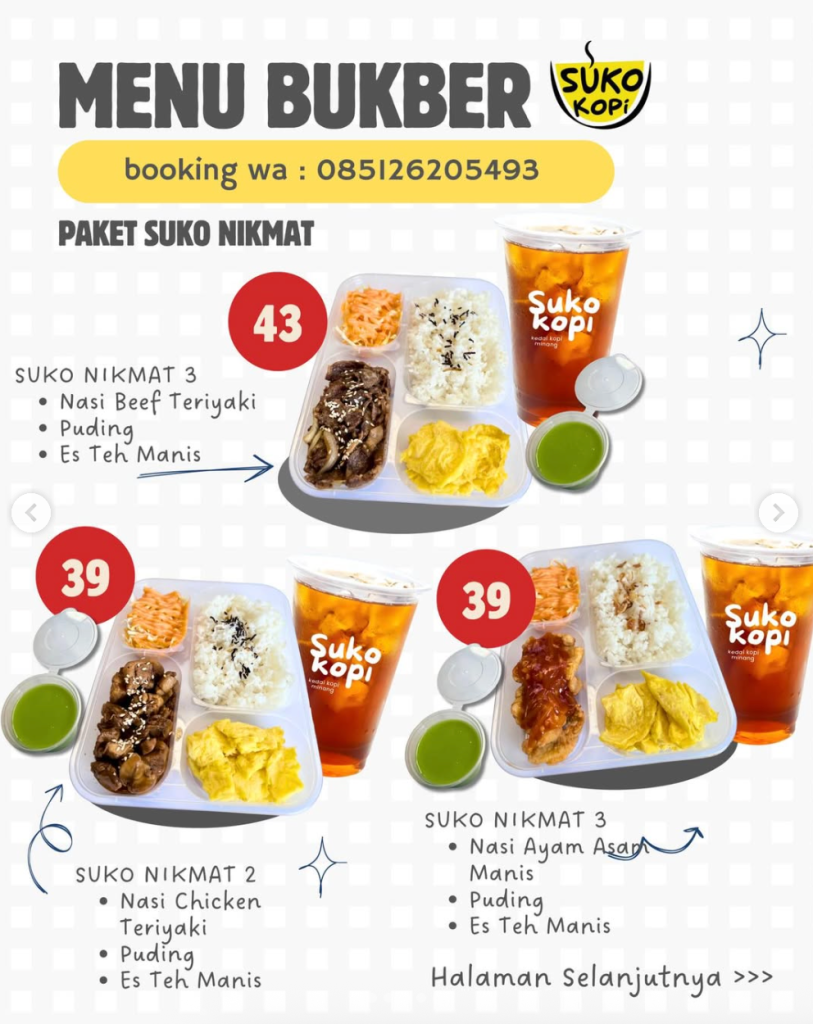Advance to the next carousel image
Viewport: 813px width, 1024px height.
coord(778,512)
